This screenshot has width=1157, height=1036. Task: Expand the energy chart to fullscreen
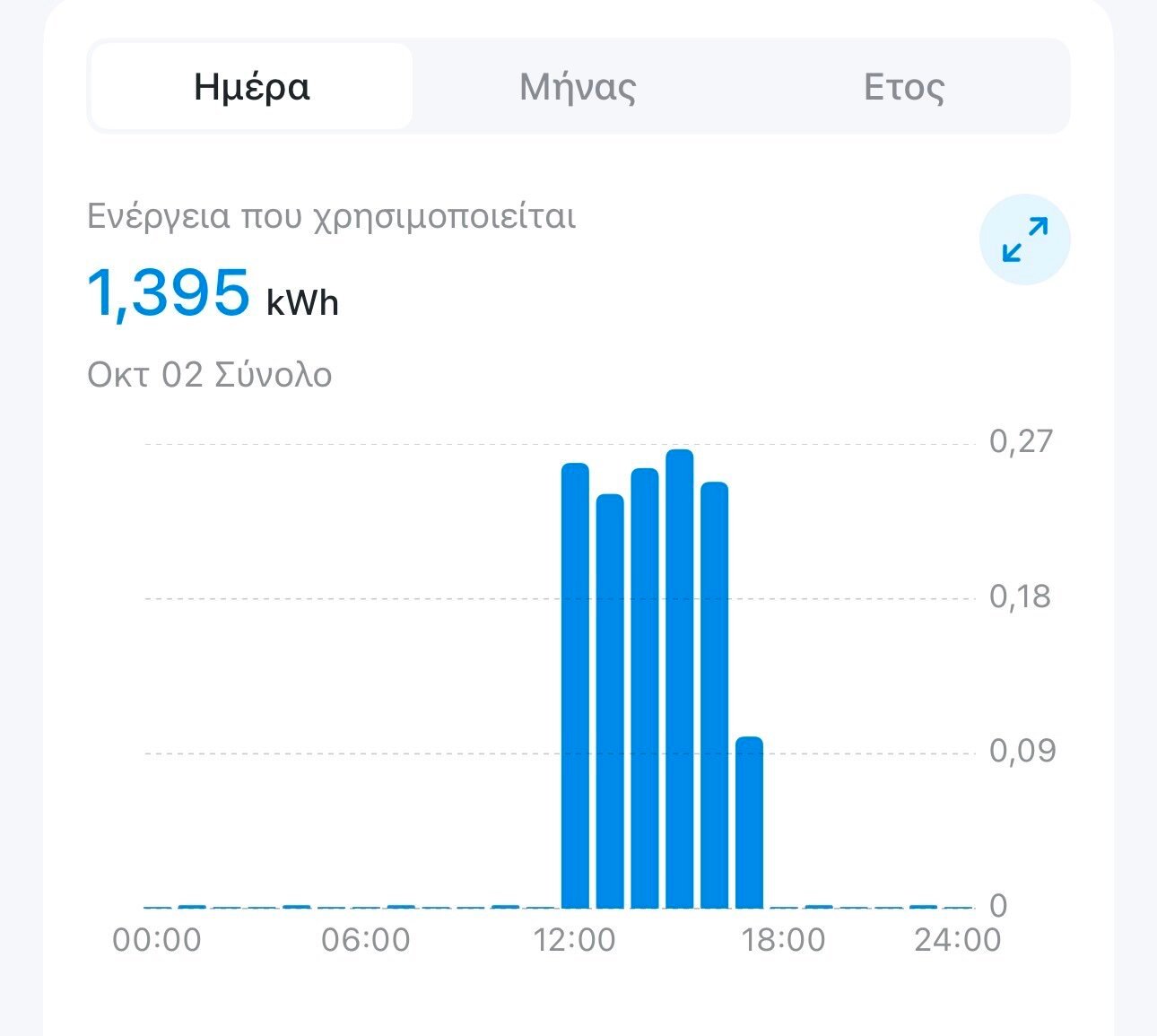click(x=1024, y=239)
